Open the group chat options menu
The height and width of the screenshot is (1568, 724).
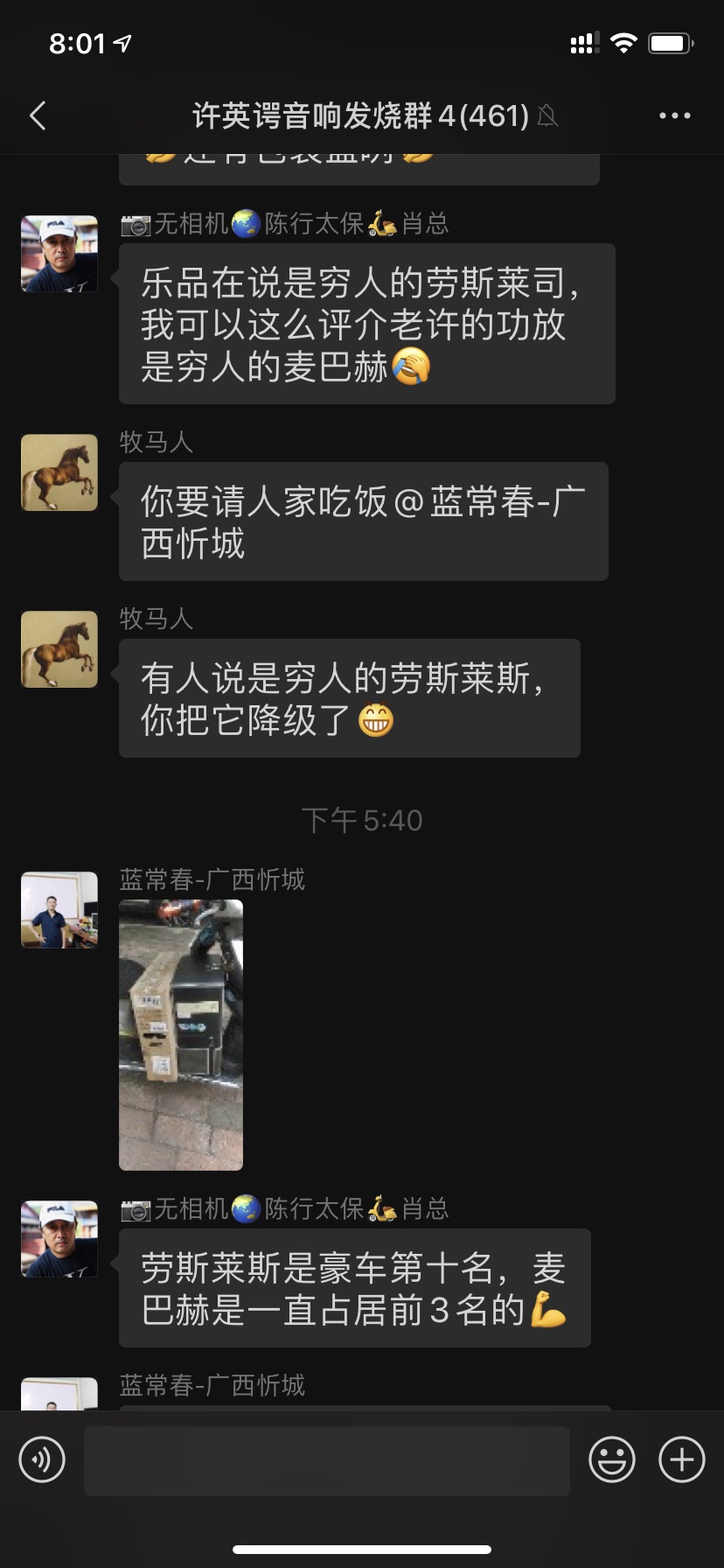tap(674, 115)
